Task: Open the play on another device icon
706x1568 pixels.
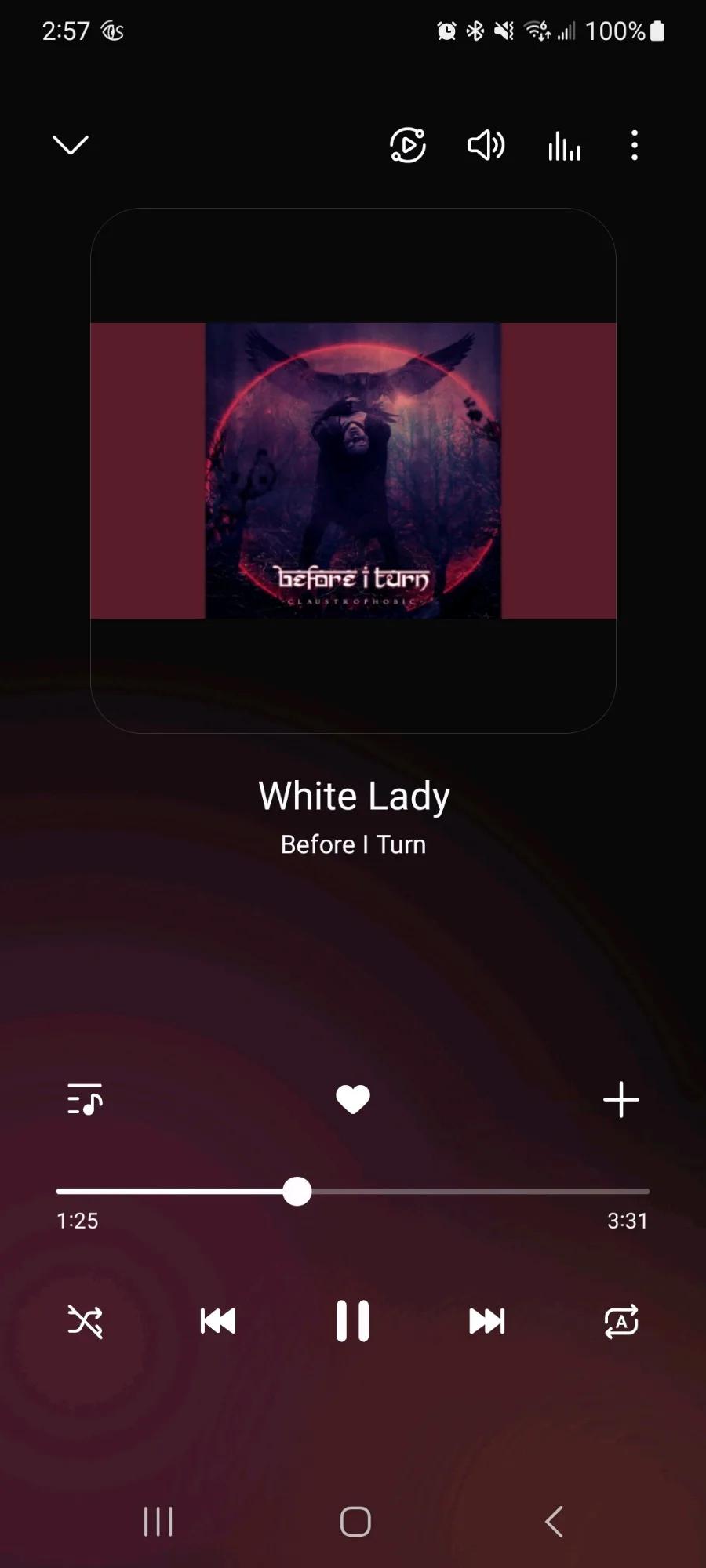Action: tap(408, 146)
